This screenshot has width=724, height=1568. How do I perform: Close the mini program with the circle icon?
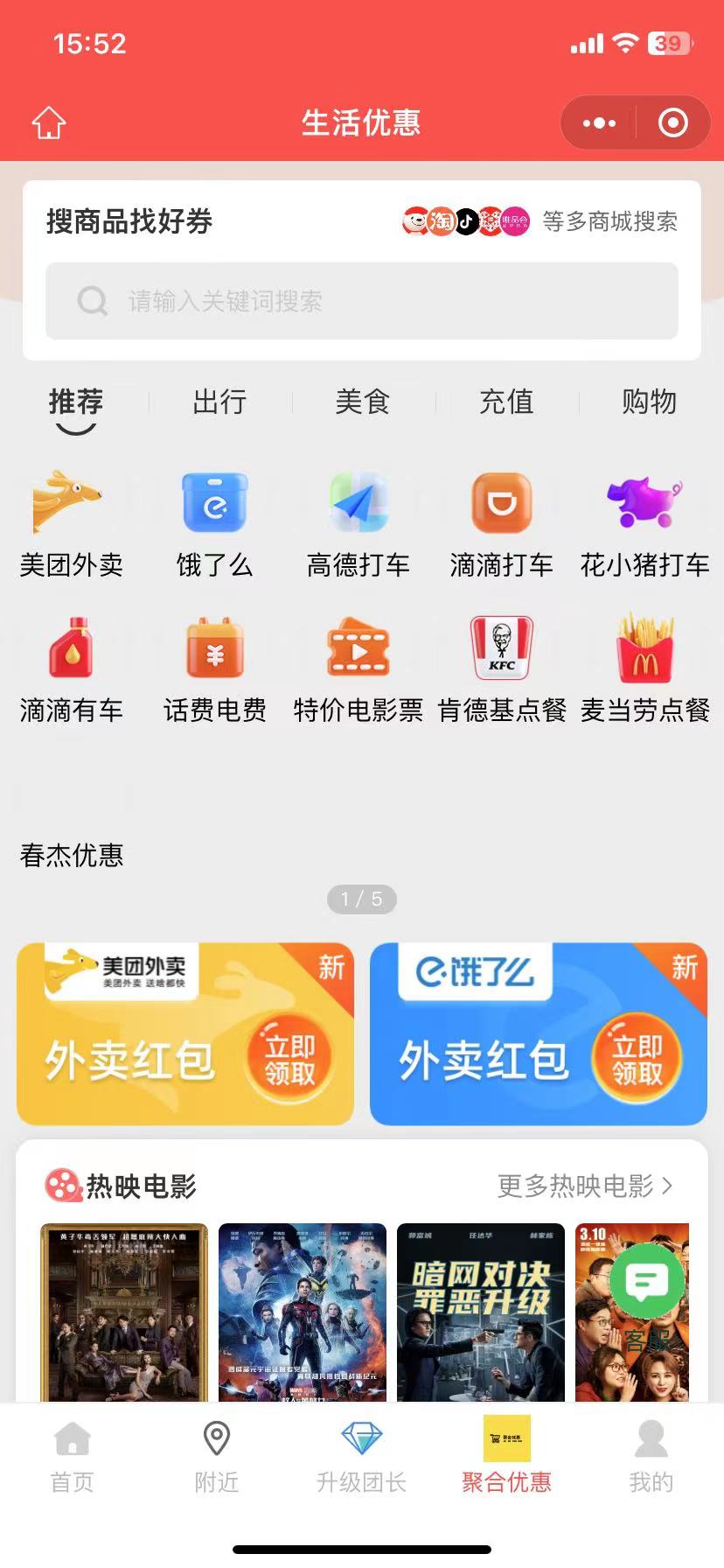[x=672, y=123]
